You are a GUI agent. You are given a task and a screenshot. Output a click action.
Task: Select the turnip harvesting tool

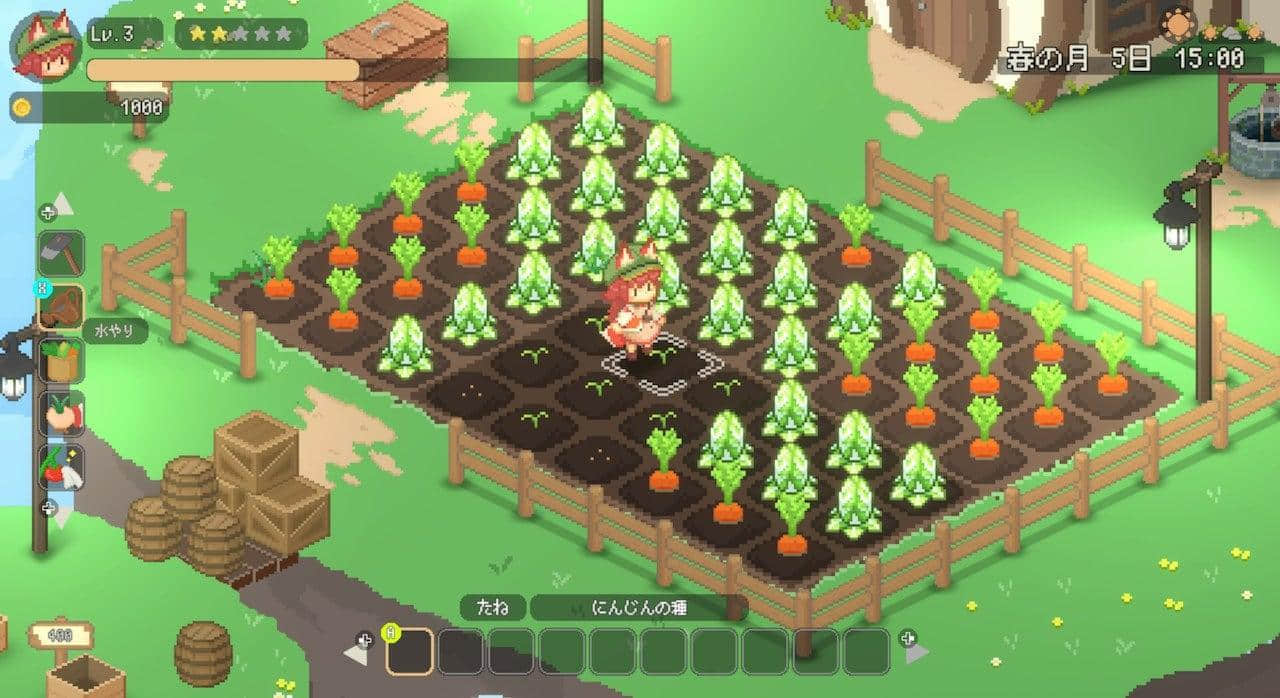[x=61, y=413]
